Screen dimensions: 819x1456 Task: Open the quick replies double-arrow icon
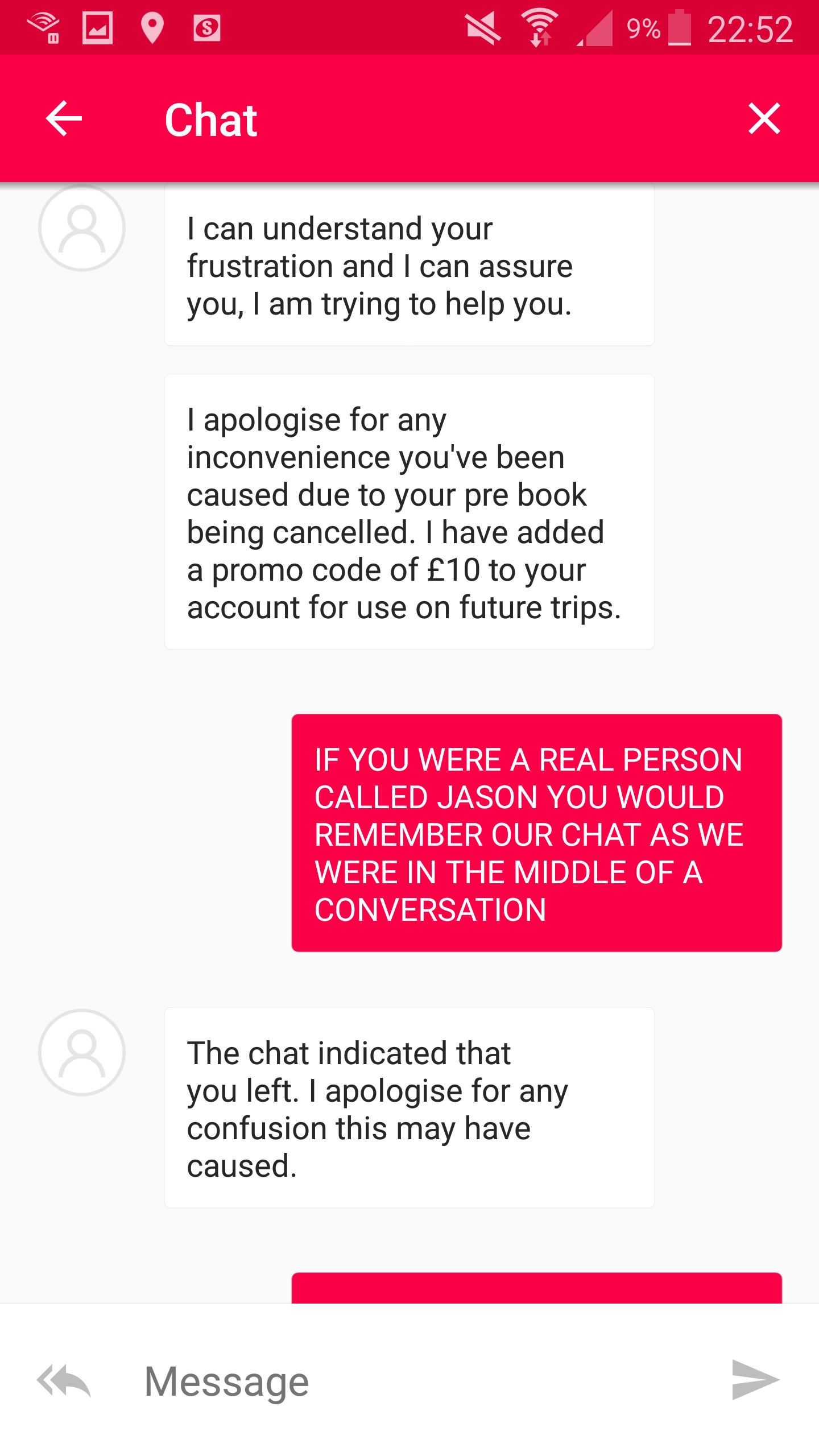[x=64, y=1380]
